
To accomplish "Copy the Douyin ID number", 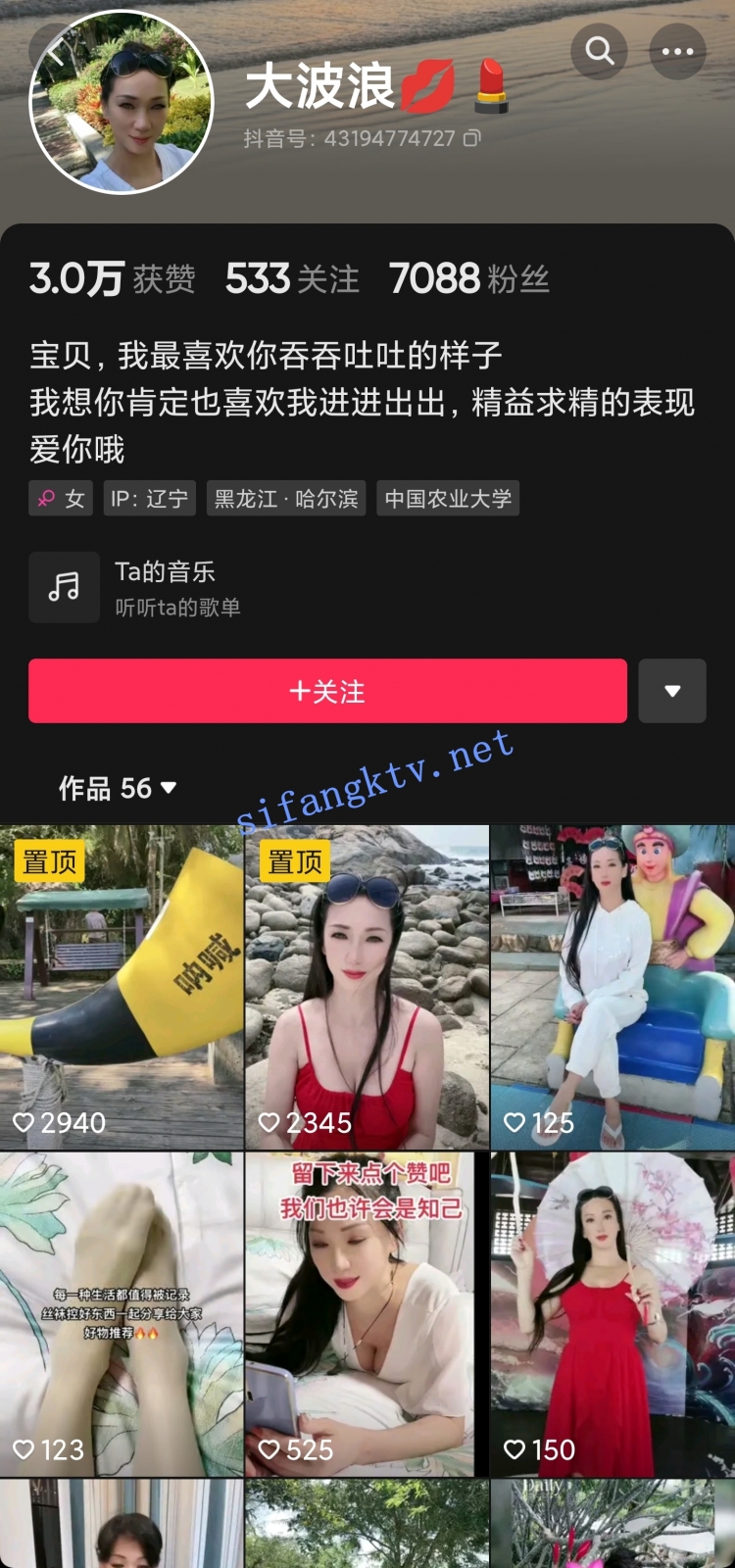I will pos(472,138).
